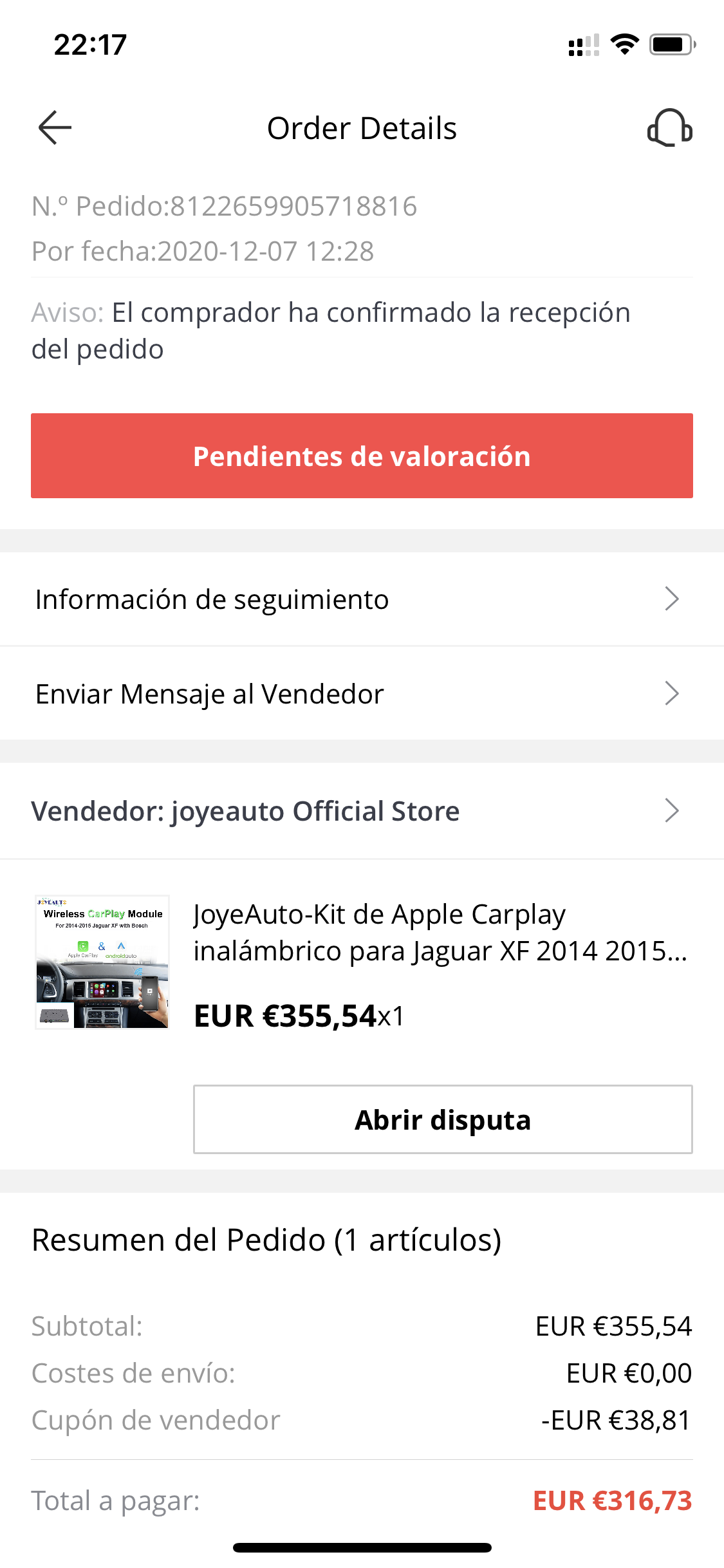Tap Abrir disputa to open a dispute
The width and height of the screenshot is (724, 1568).
click(x=443, y=1119)
